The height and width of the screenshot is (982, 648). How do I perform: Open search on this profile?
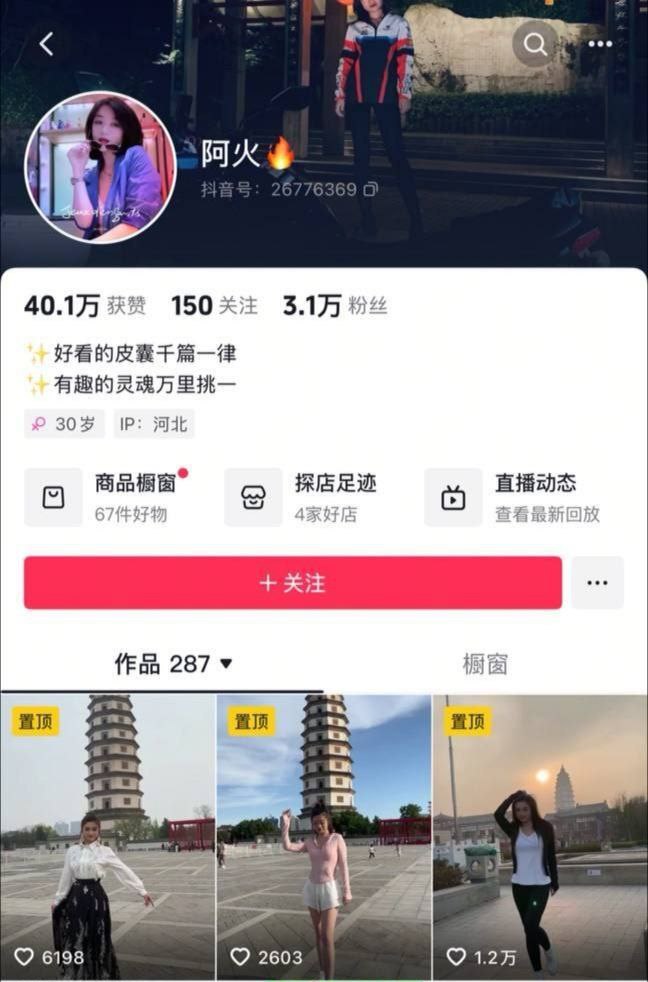[536, 44]
